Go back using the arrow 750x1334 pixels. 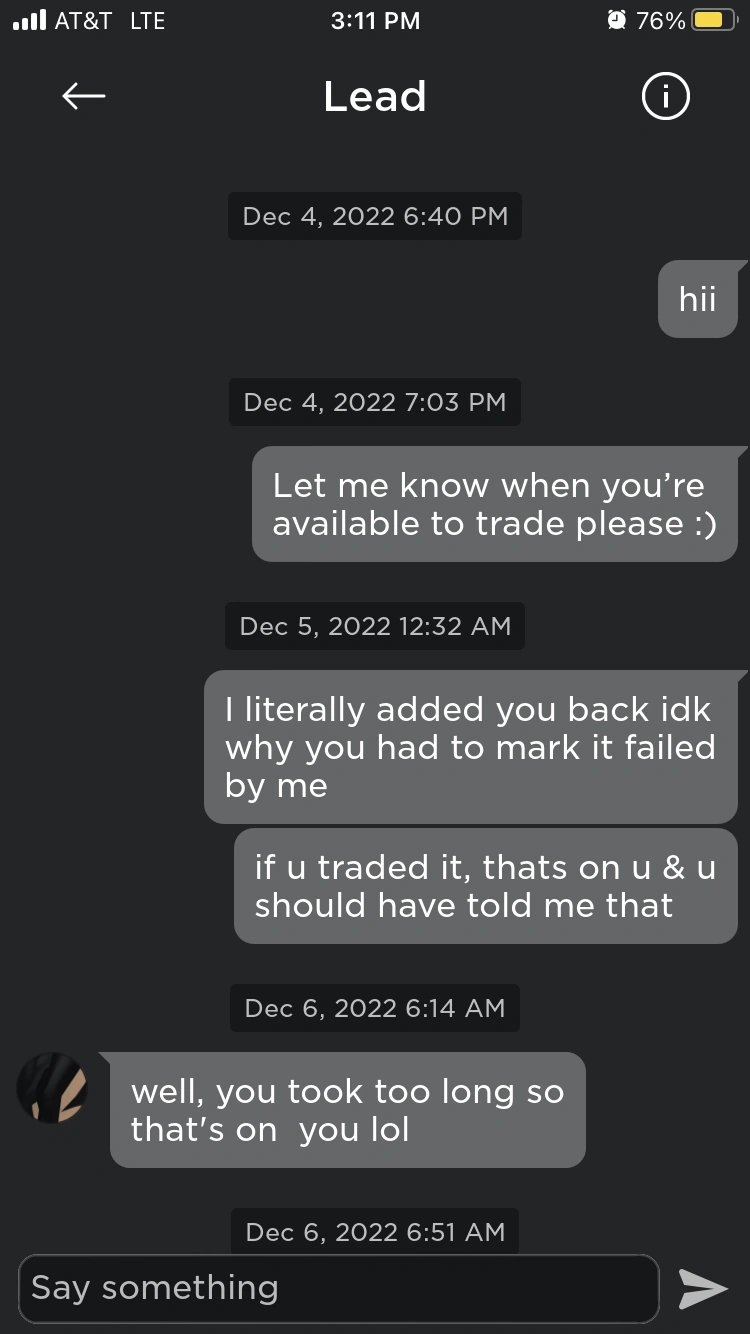click(84, 96)
